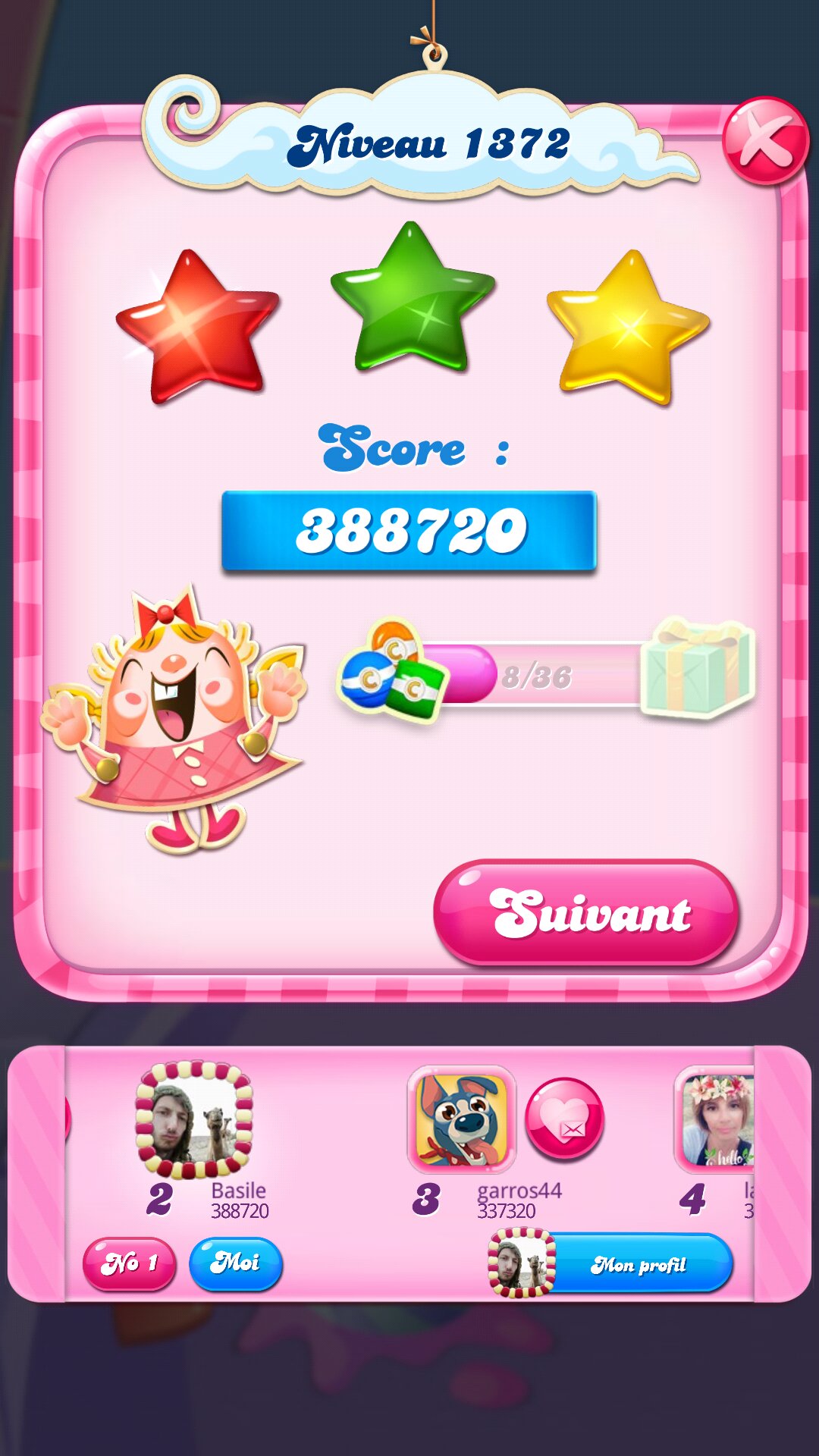Jump to No 1 in leaderboard
This screenshot has width=819, height=1456.
tap(129, 1263)
